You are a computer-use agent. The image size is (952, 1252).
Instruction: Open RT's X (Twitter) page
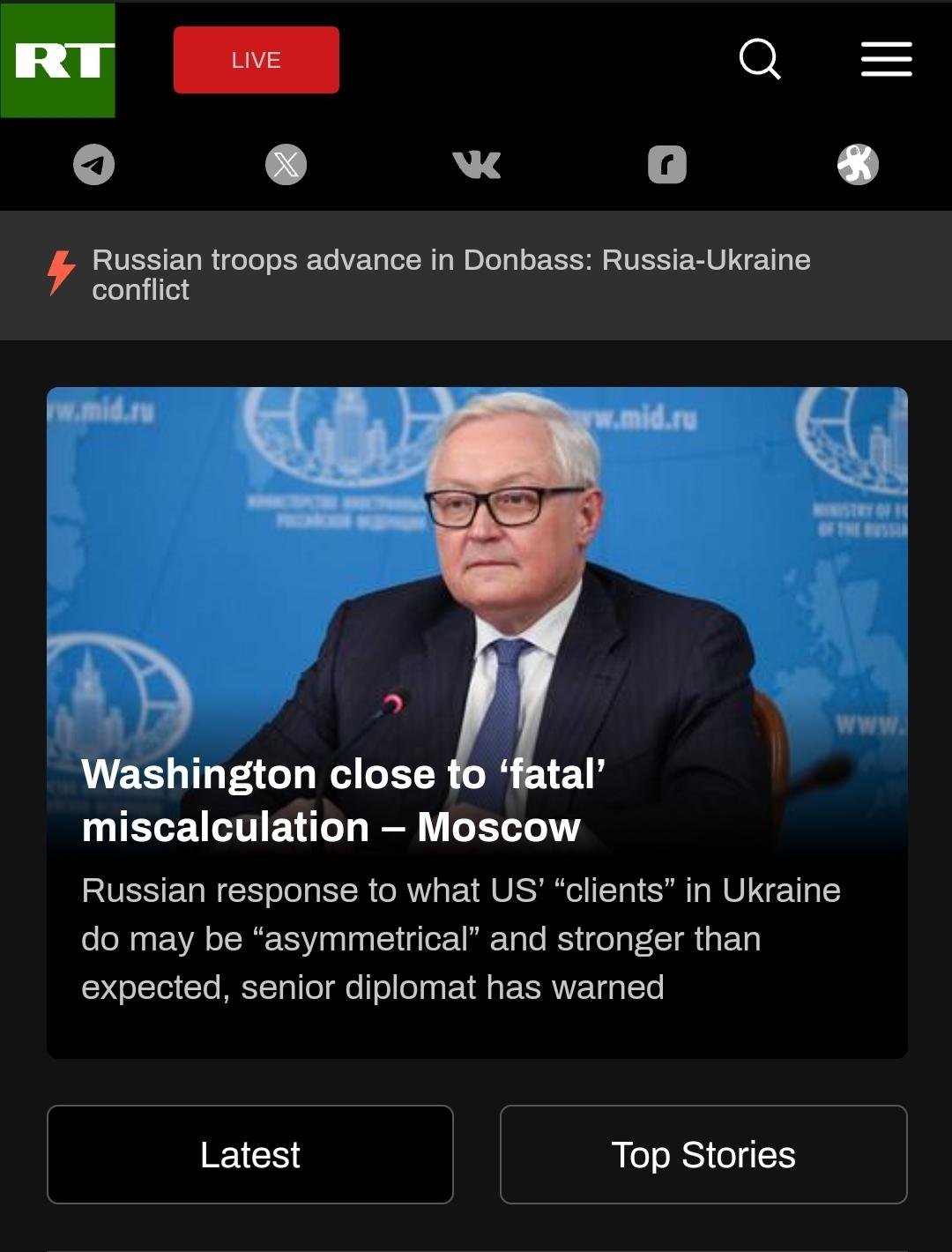point(286,165)
